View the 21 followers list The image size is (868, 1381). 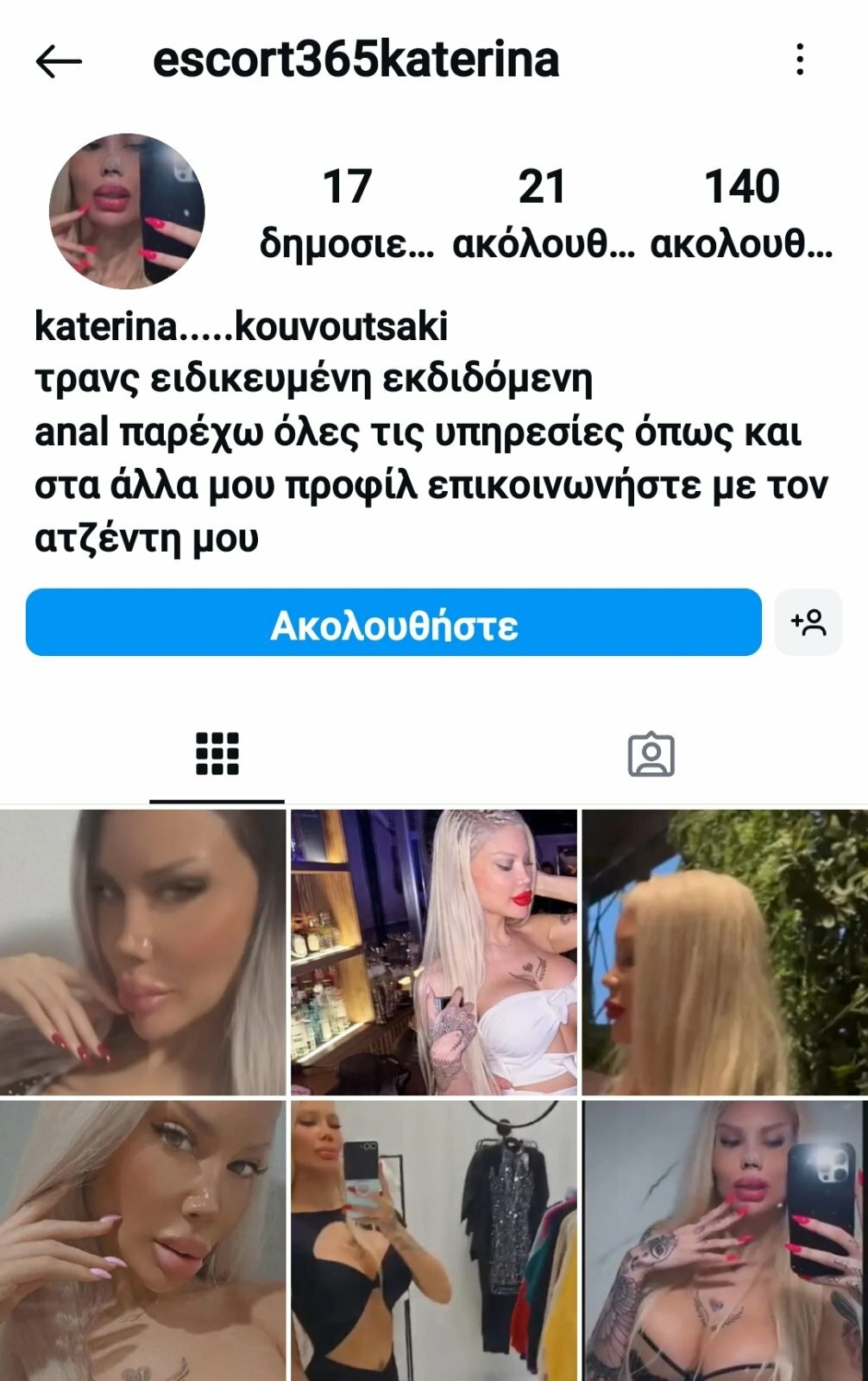point(542,211)
